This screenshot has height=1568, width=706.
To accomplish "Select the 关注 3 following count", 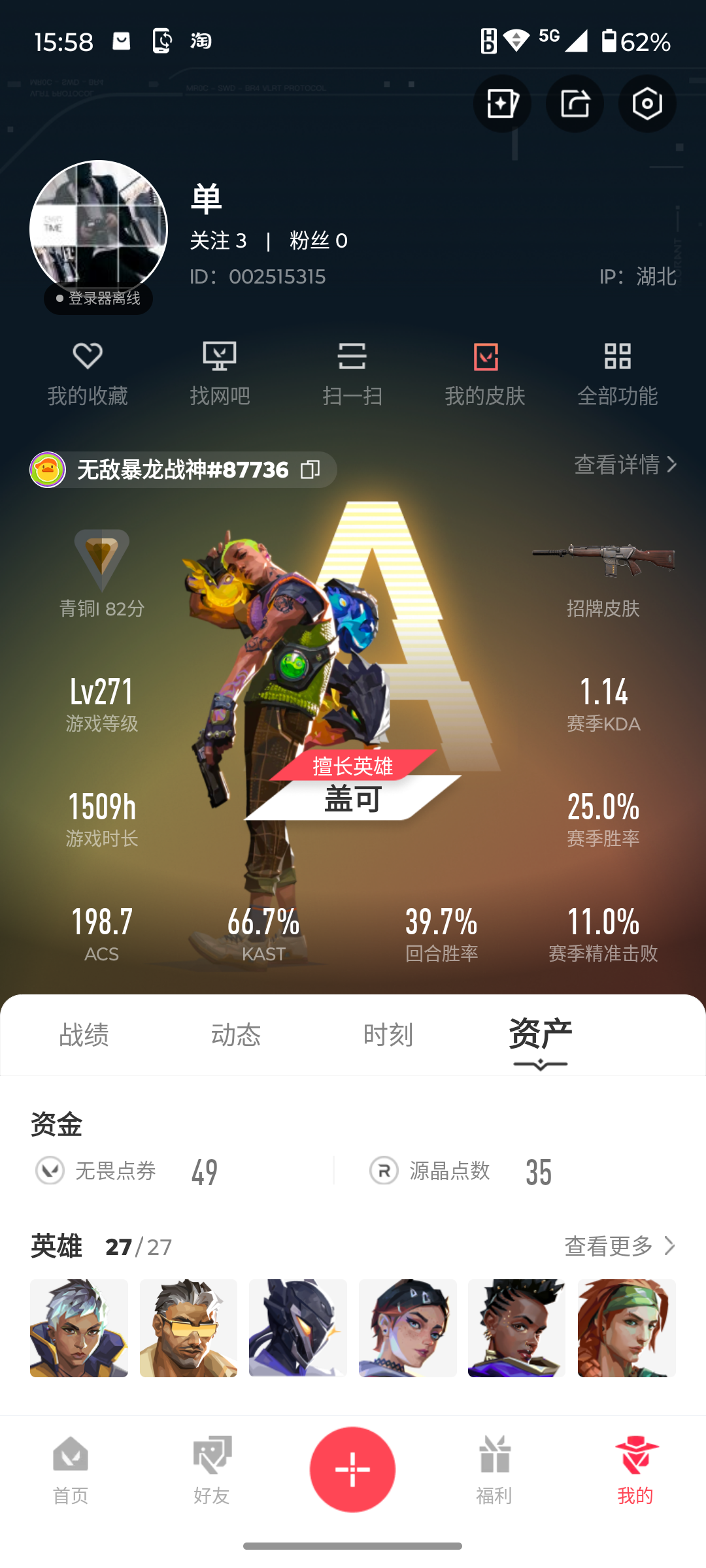I will pyautogui.click(x=218, y=241).
